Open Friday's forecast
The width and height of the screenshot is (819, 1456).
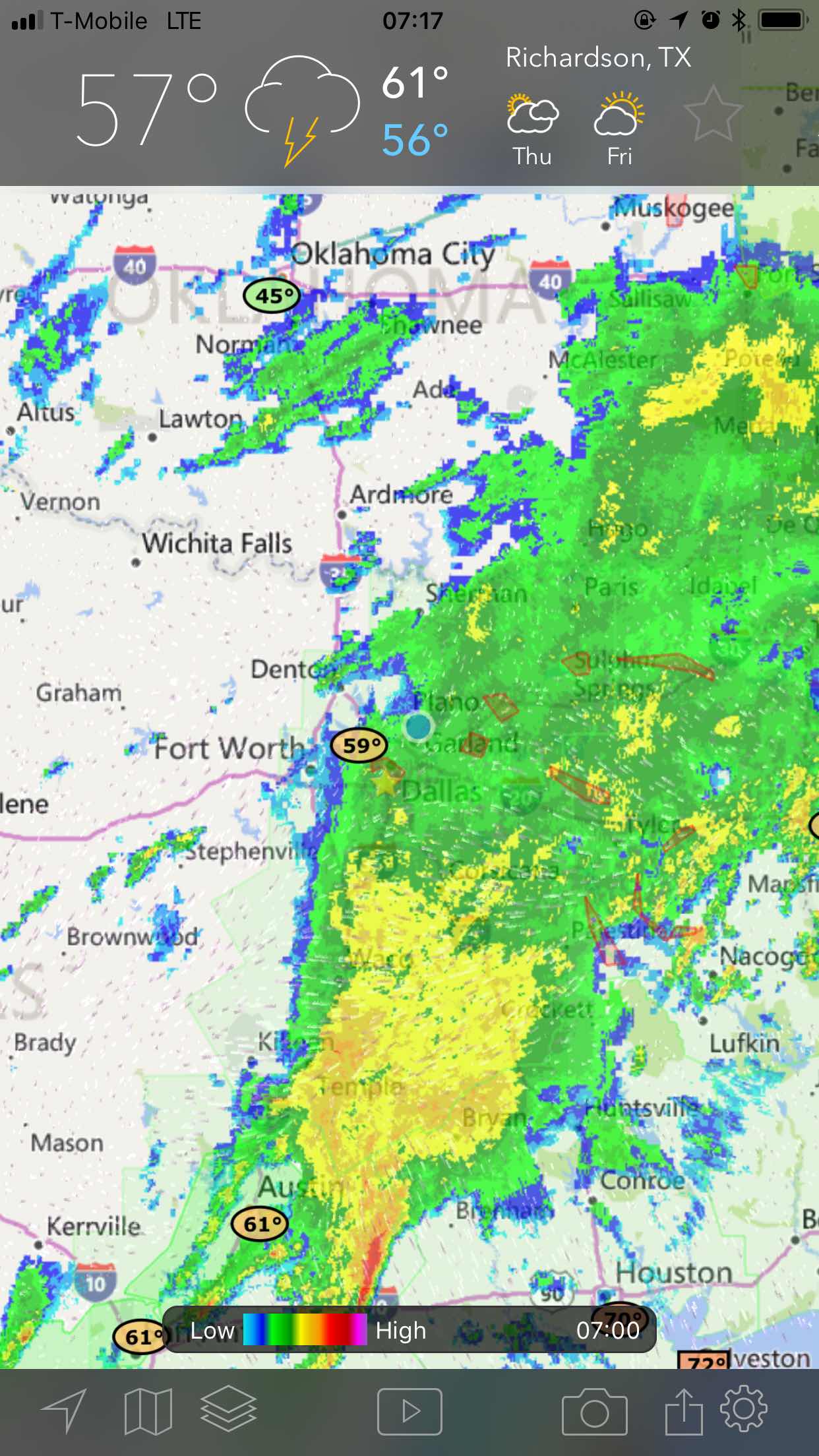pyautogui.click(x=619, y=130)
